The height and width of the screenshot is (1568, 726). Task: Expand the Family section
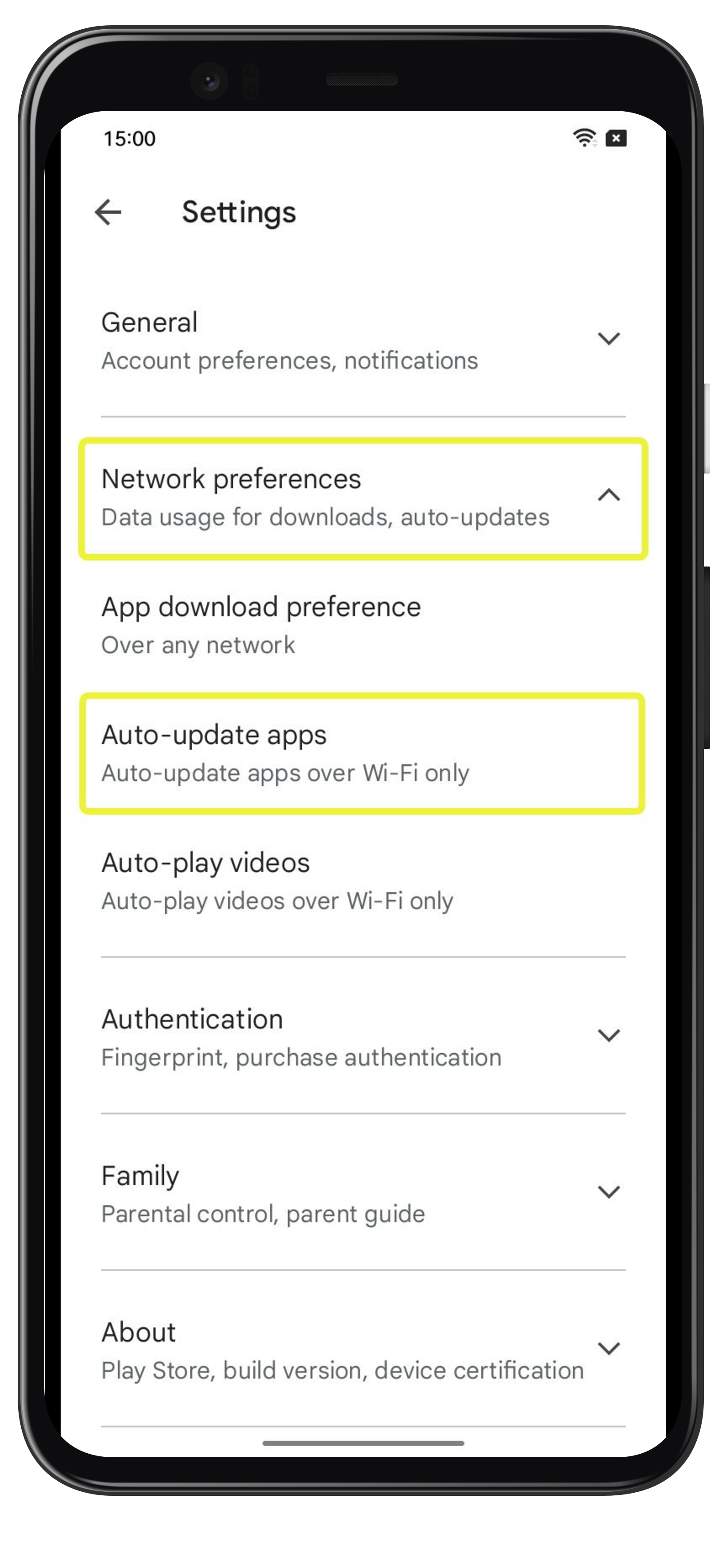(363, 1192)
